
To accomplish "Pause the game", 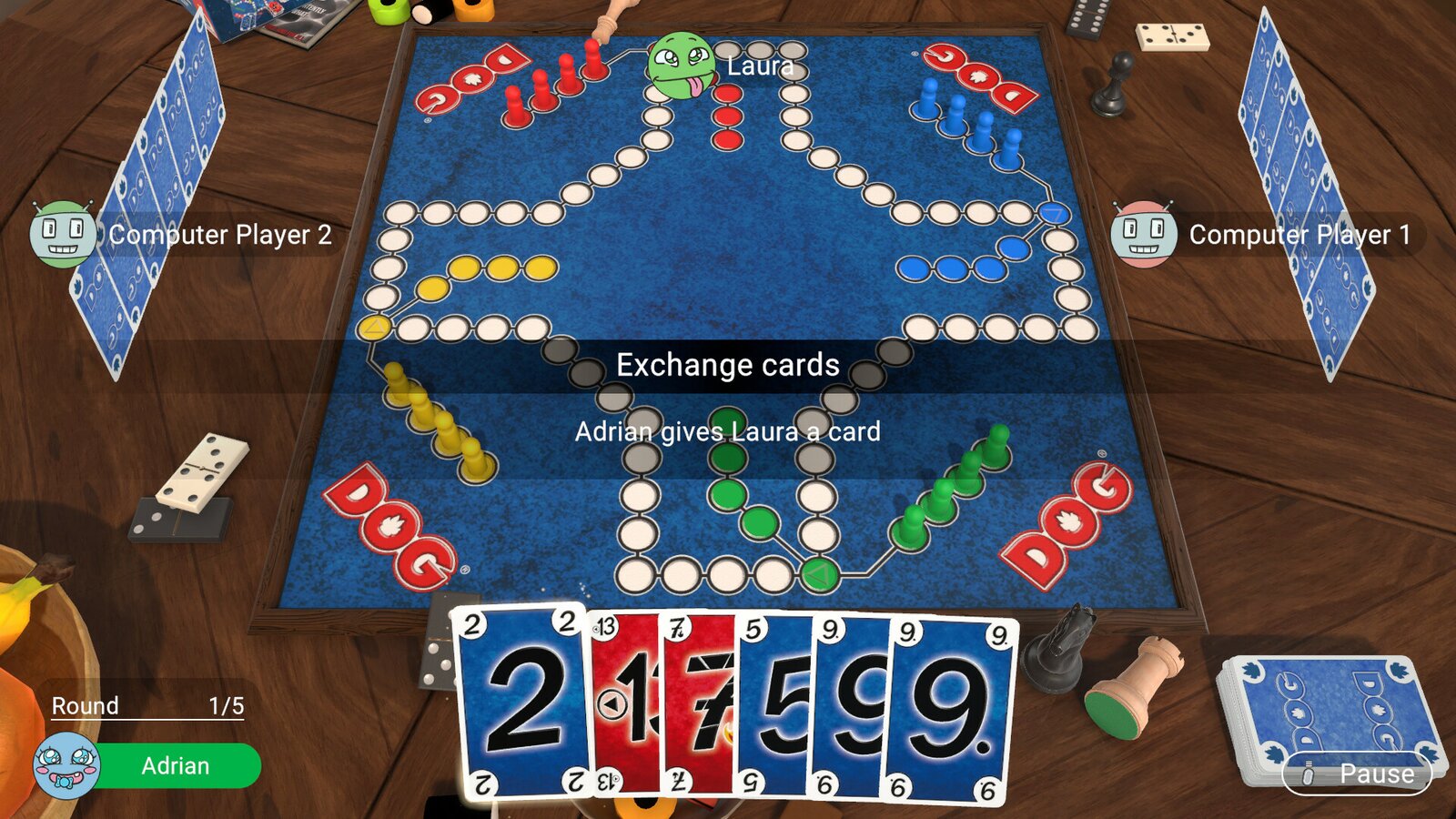I will [1357, 773].
